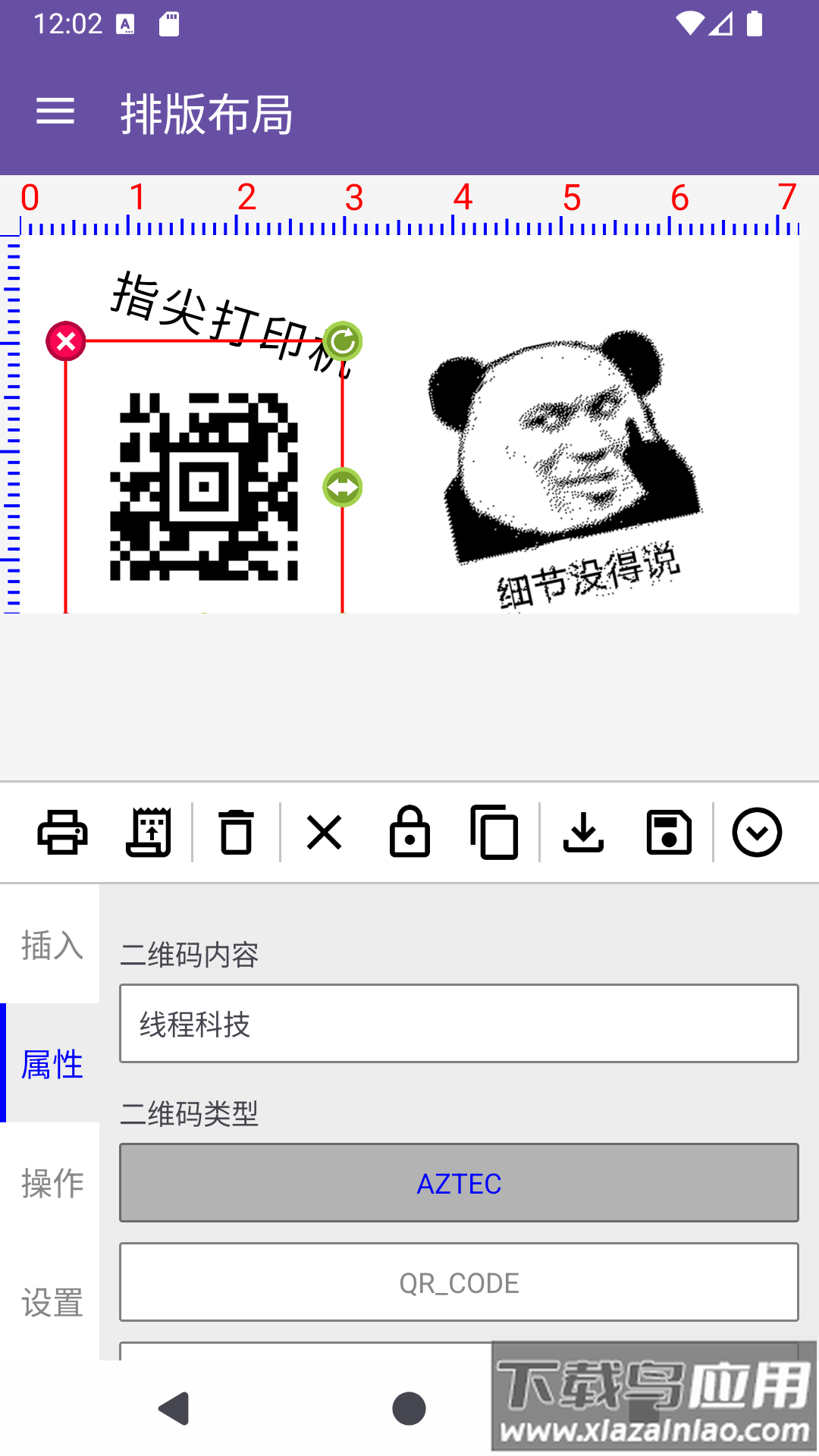Select AZTEC as the barcode type
Screen dimensions: 819x1456
click(x=459, y=1183)
